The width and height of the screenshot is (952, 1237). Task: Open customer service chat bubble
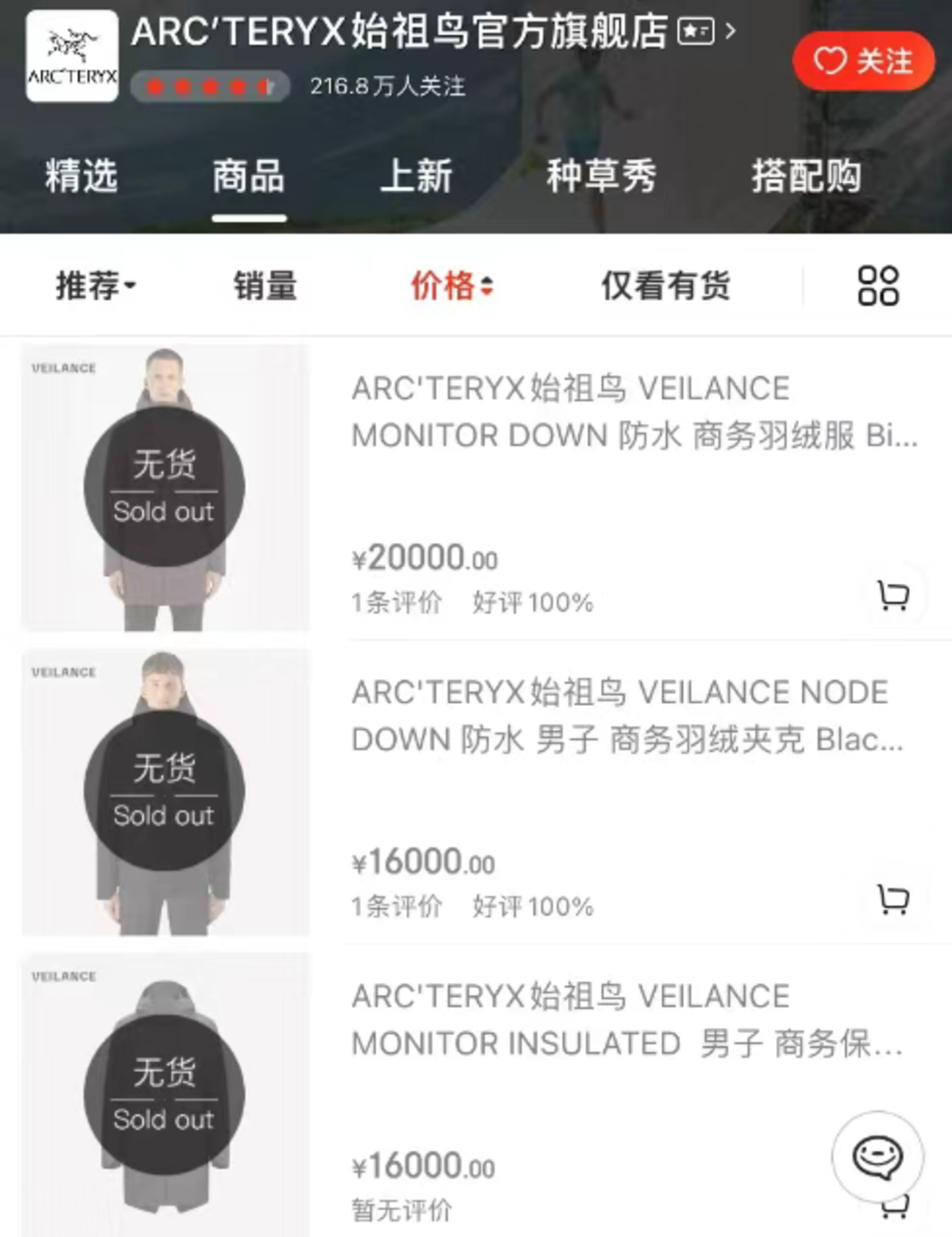(x=877, y=1156)
